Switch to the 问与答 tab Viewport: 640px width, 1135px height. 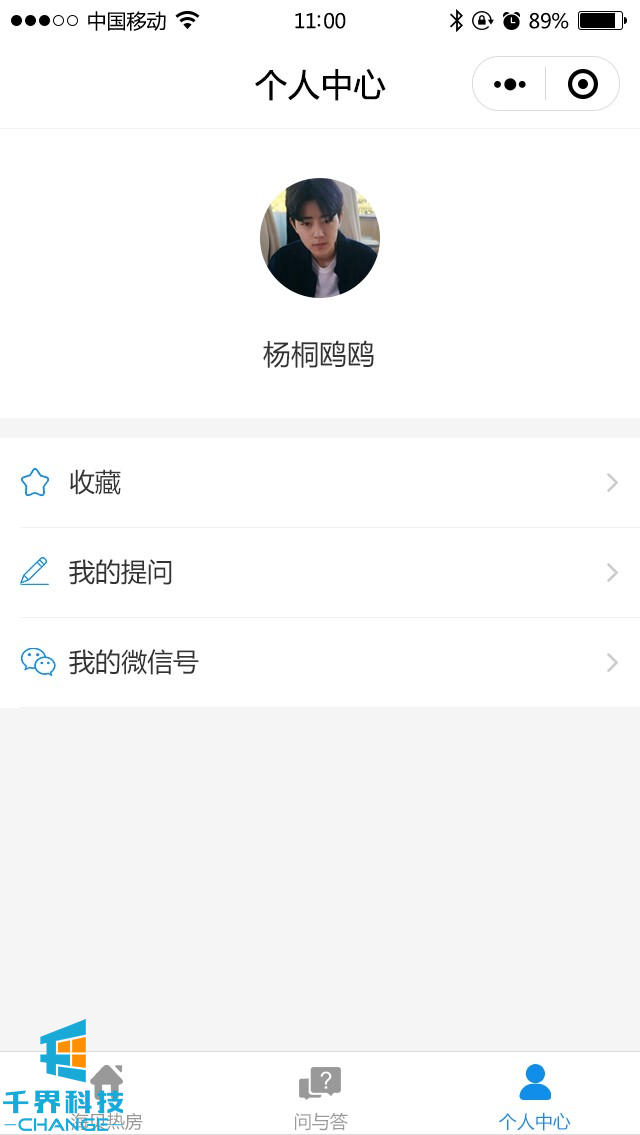coord(320,1095)
